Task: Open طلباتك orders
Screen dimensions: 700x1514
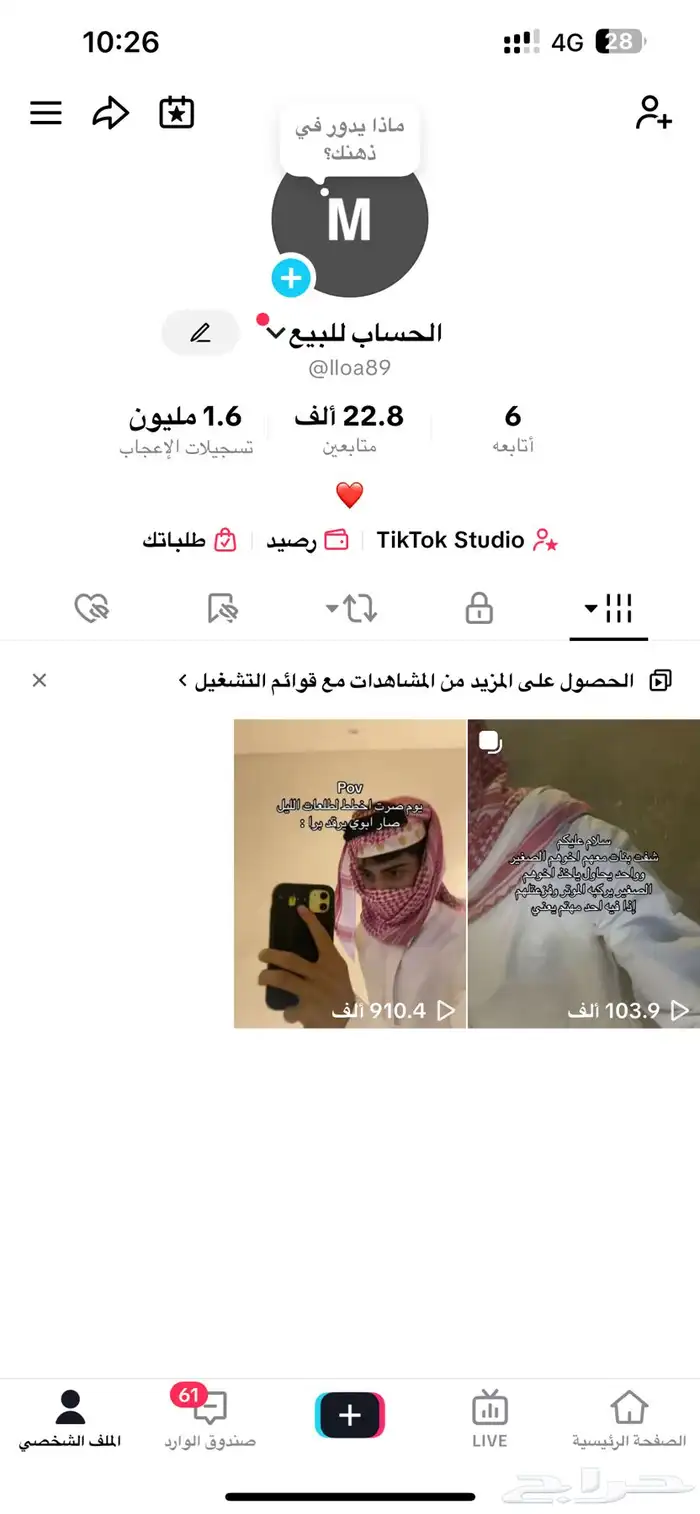Action: pyautogui.click(x=189, y=541)
